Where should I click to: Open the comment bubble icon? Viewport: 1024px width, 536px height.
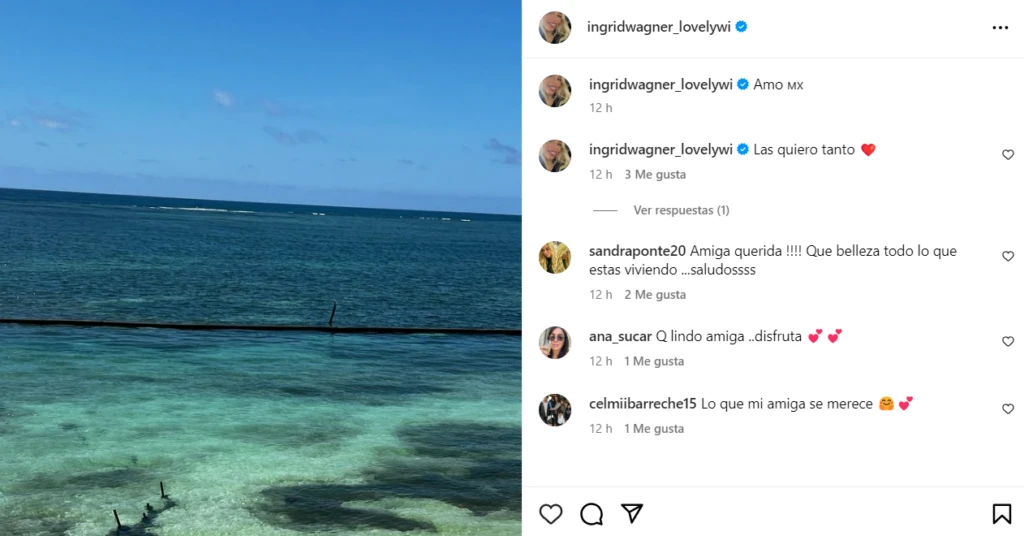coord(592,514)
